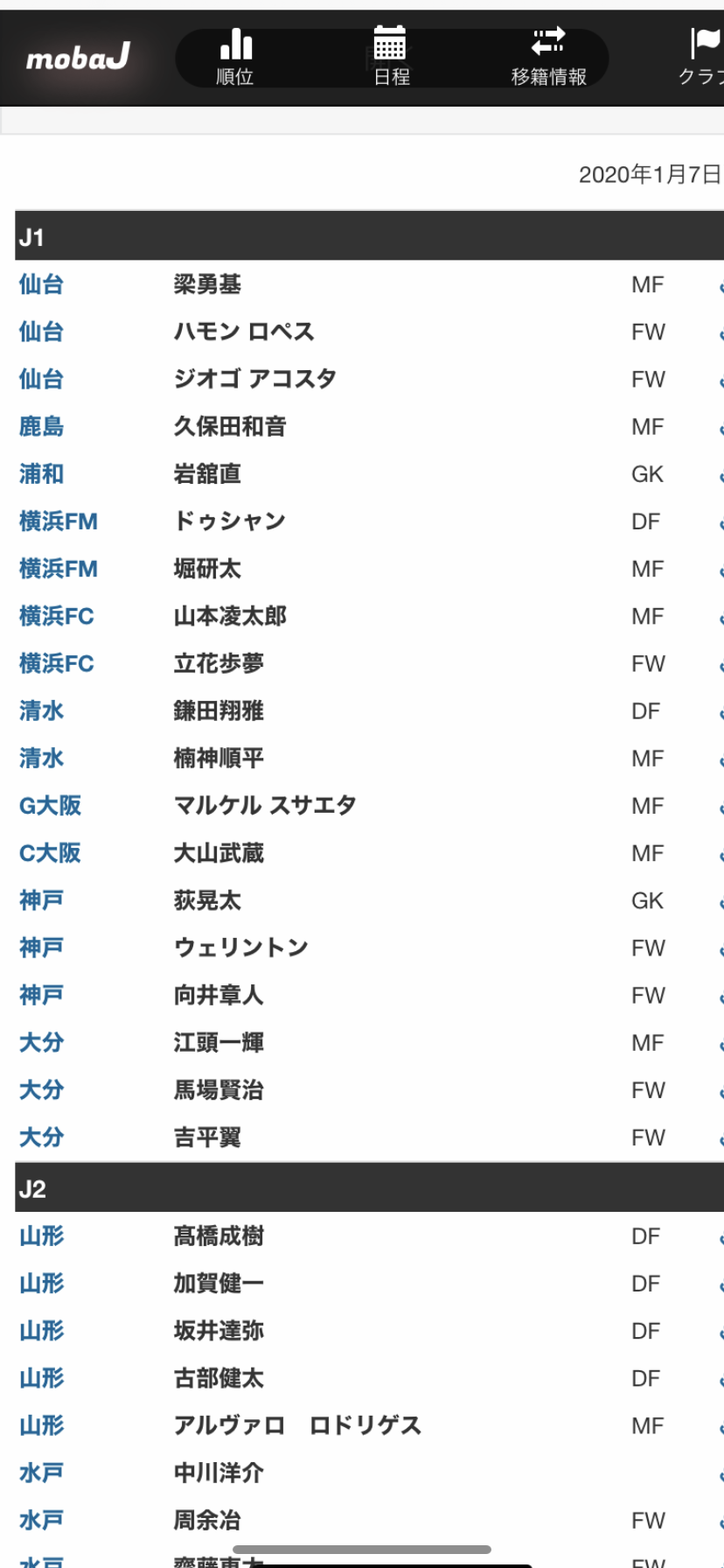Open 横浜FC link next to 山本凌太郎
This screenshot has height=1568, width=724.
coord(57,616)
